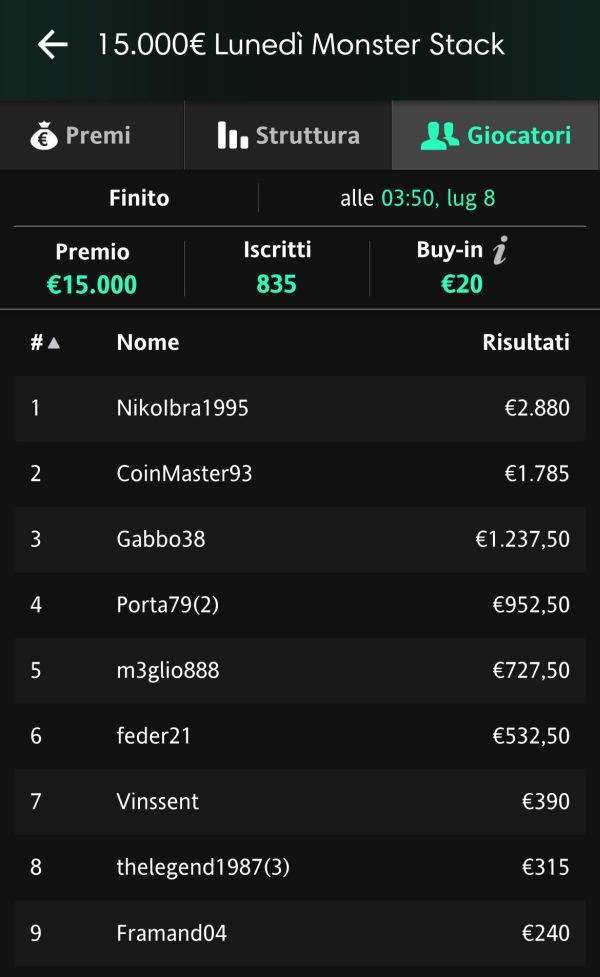Image resolution: width=600 pixels, height=977 pixels.
Task: Select the Giocatori tab
Action: pyautogui.click(x=495, y=135)
